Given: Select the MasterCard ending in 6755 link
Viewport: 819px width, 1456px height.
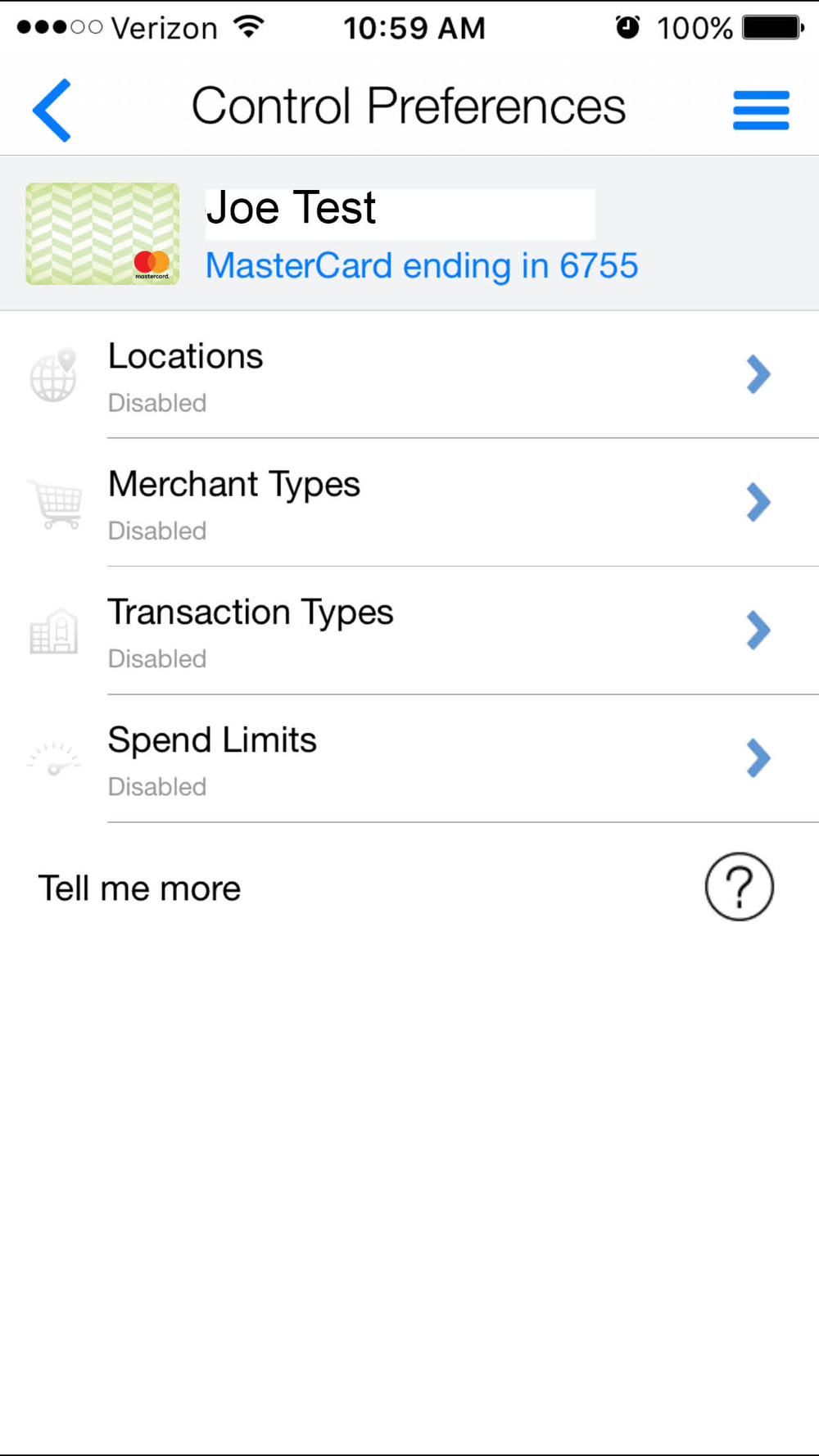Looking at the screenshot, I should tap(422, 266).
